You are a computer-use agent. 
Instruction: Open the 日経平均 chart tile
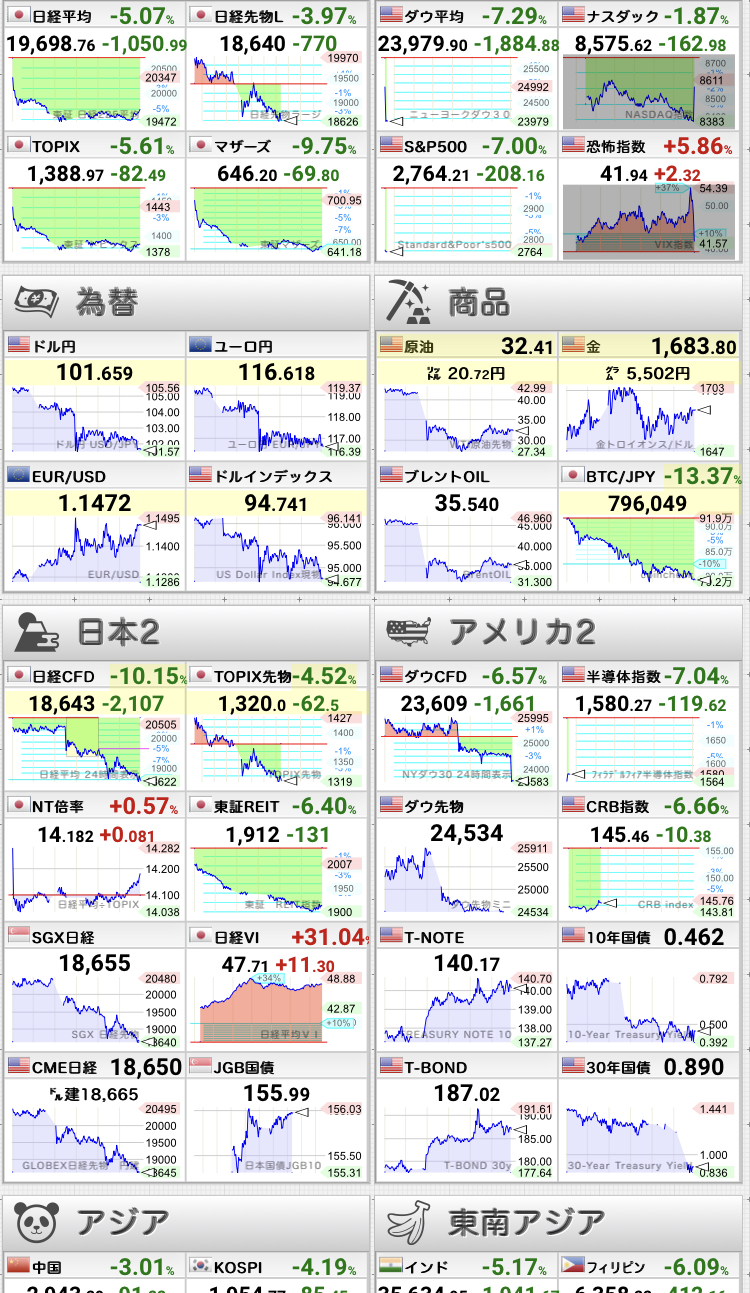click(95, 65)
